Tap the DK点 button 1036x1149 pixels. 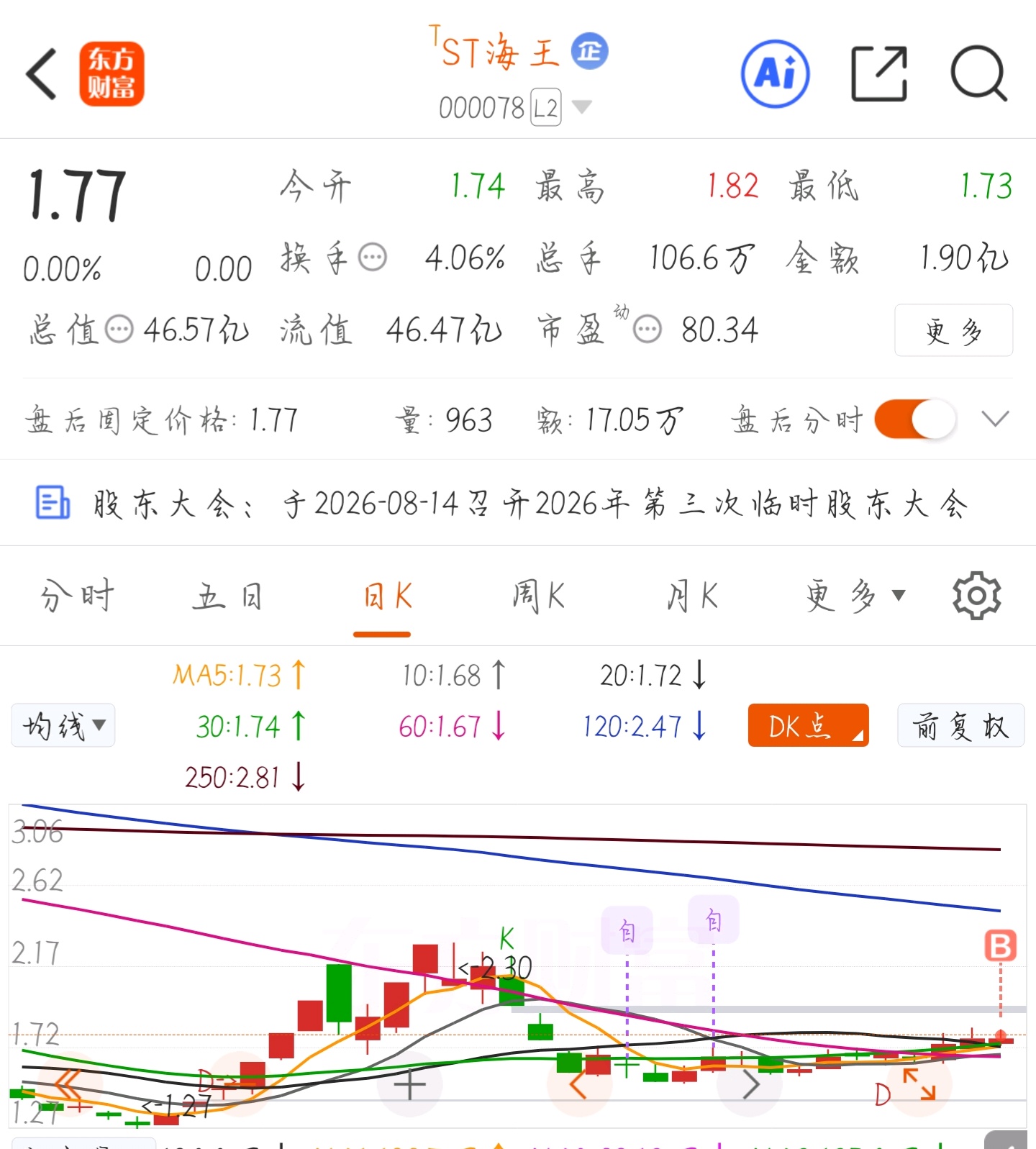click(808, 725)
